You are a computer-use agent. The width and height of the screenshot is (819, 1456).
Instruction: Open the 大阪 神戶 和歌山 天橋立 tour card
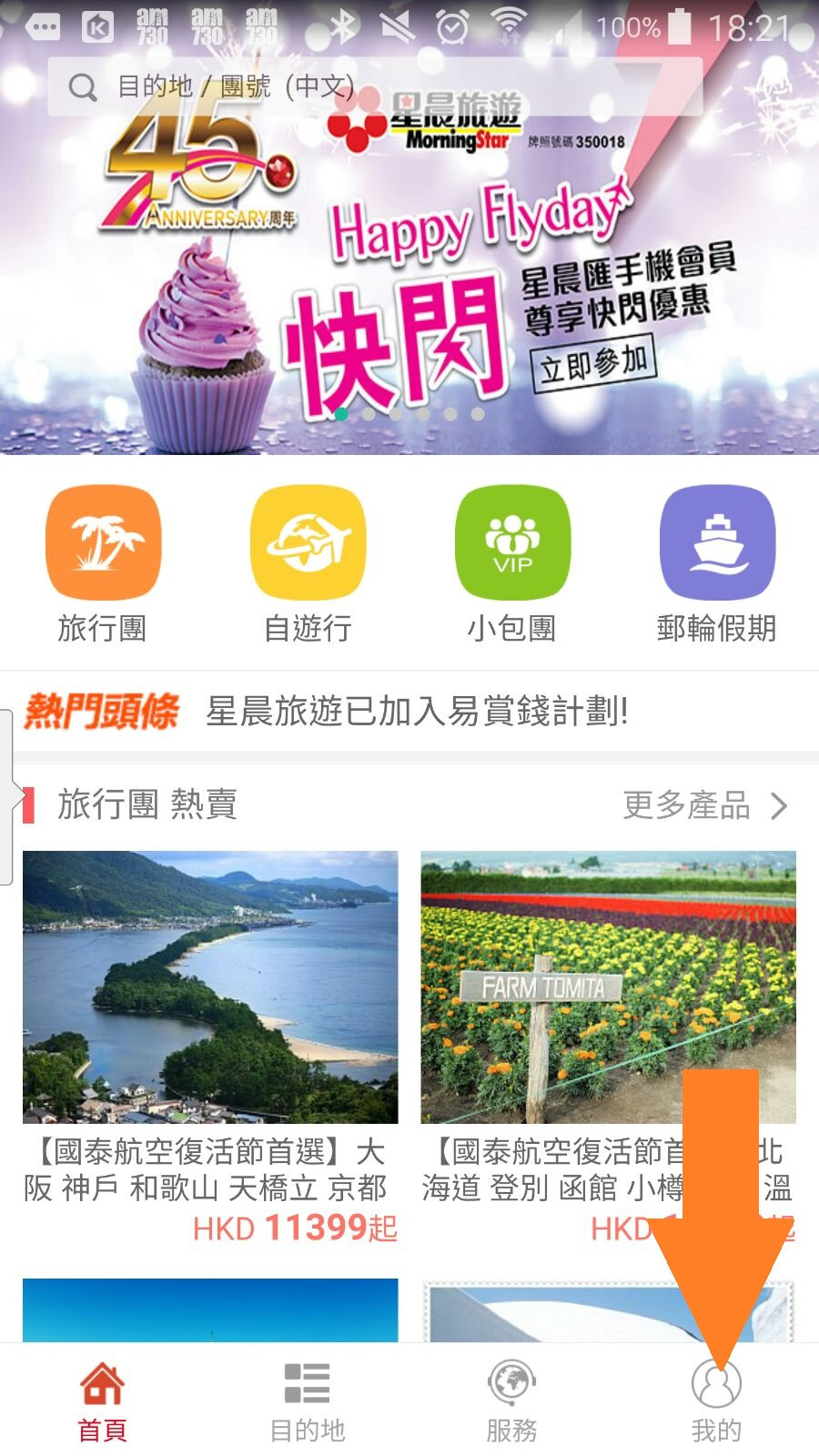click(x=210, y=1047)
